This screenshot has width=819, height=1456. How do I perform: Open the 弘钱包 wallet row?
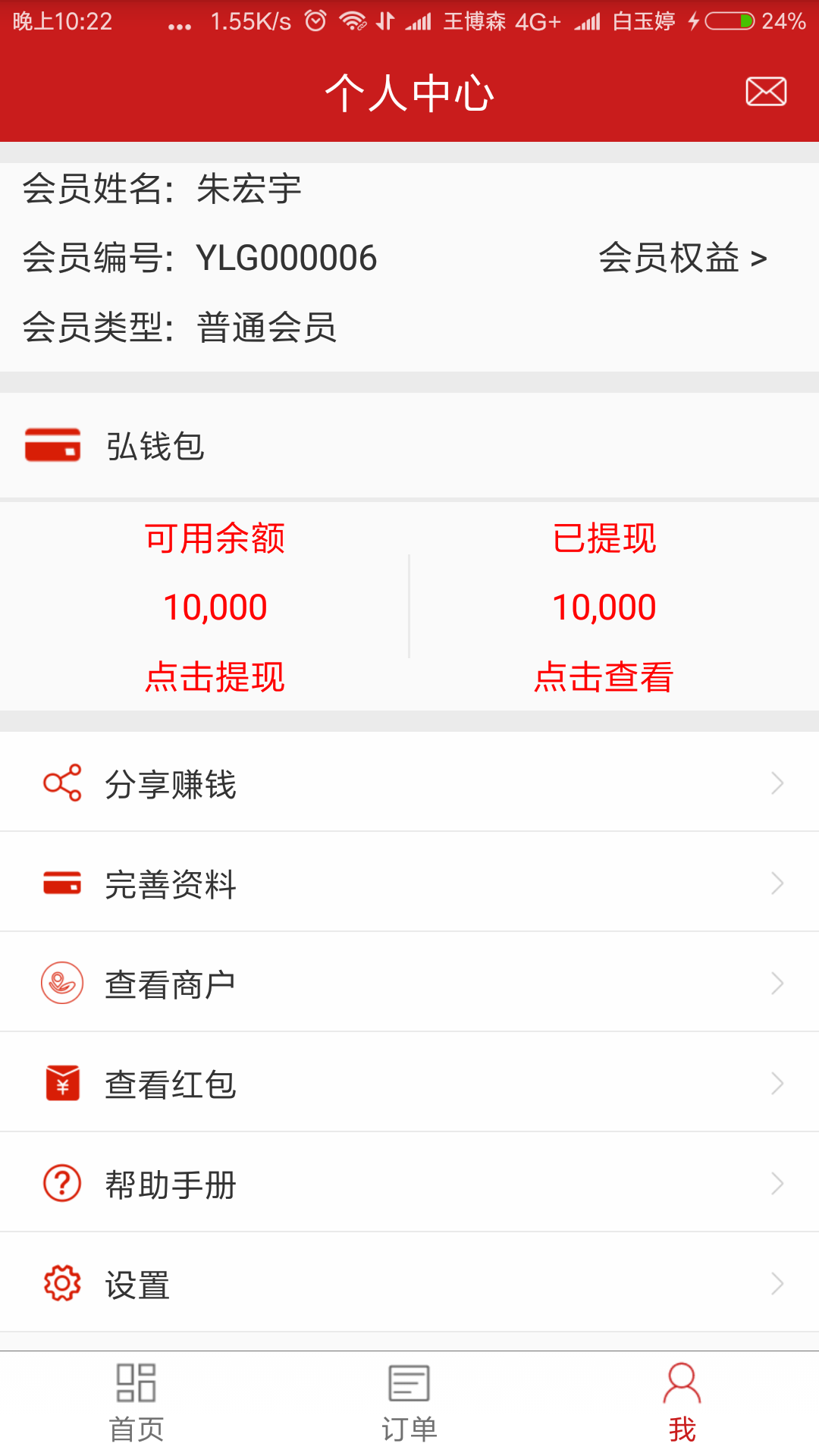coord(409,445)
